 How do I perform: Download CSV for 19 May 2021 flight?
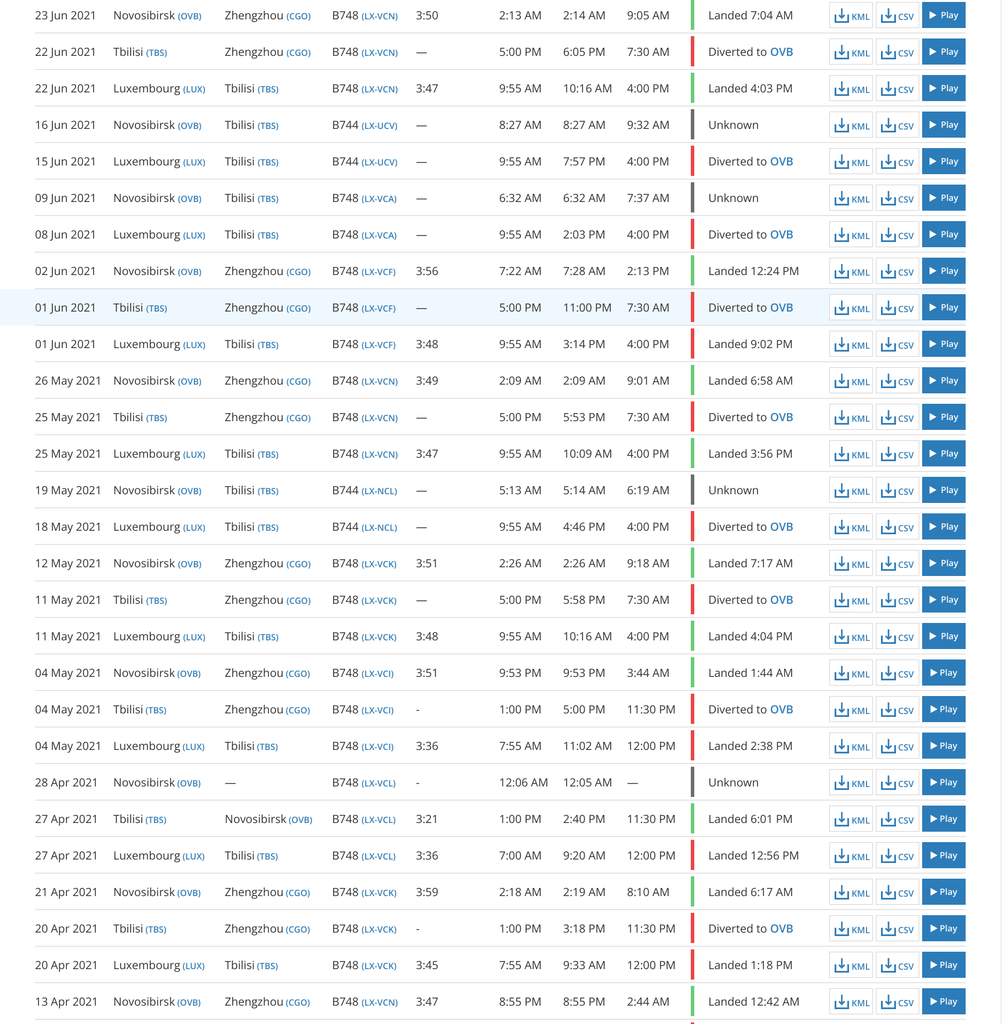(897, 491)
